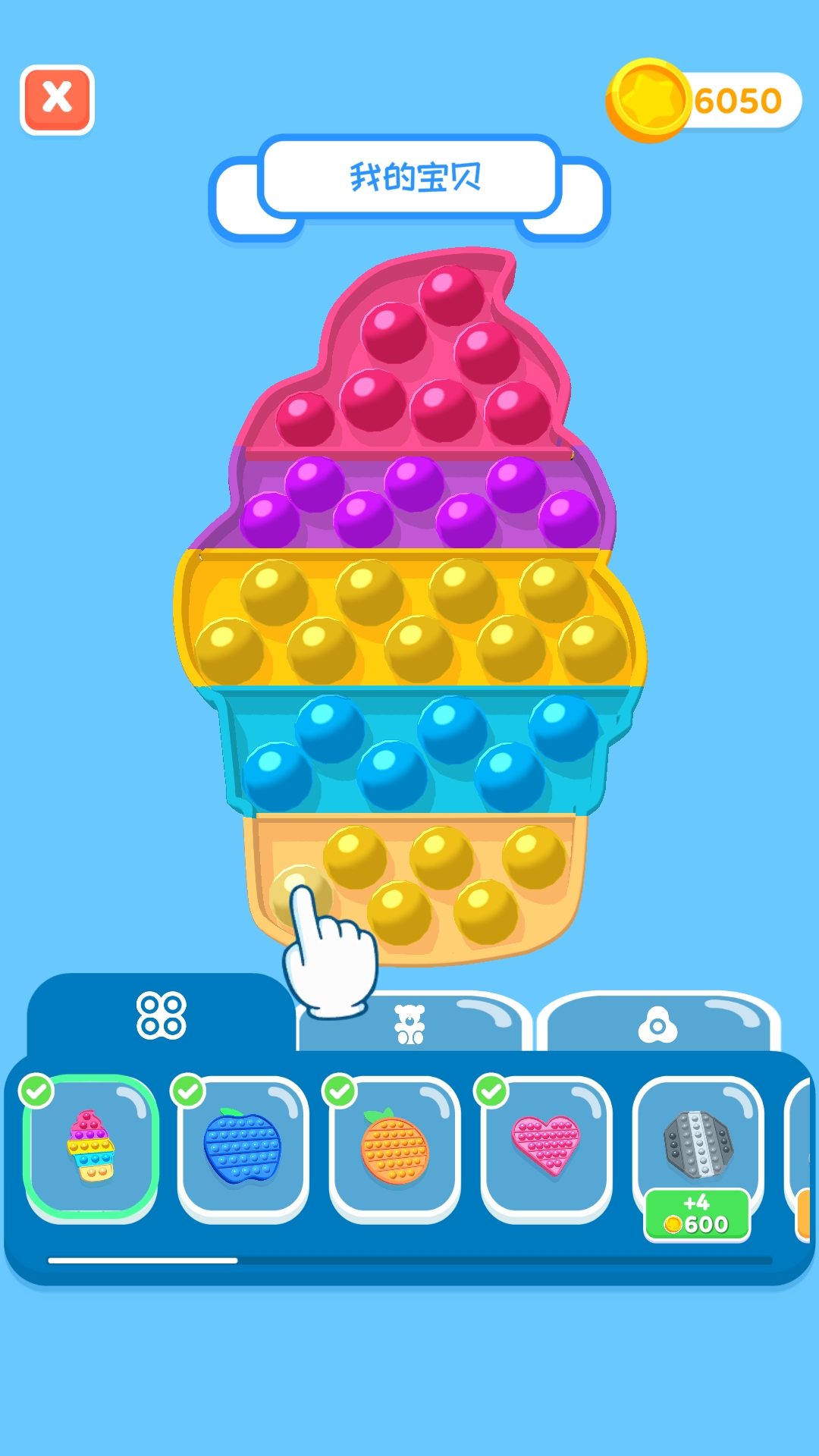Buy the gray octagon pop-it for 600
Image resolution: width=819 pixels, height=1456 pixels.
click(x=698, y=1215)
